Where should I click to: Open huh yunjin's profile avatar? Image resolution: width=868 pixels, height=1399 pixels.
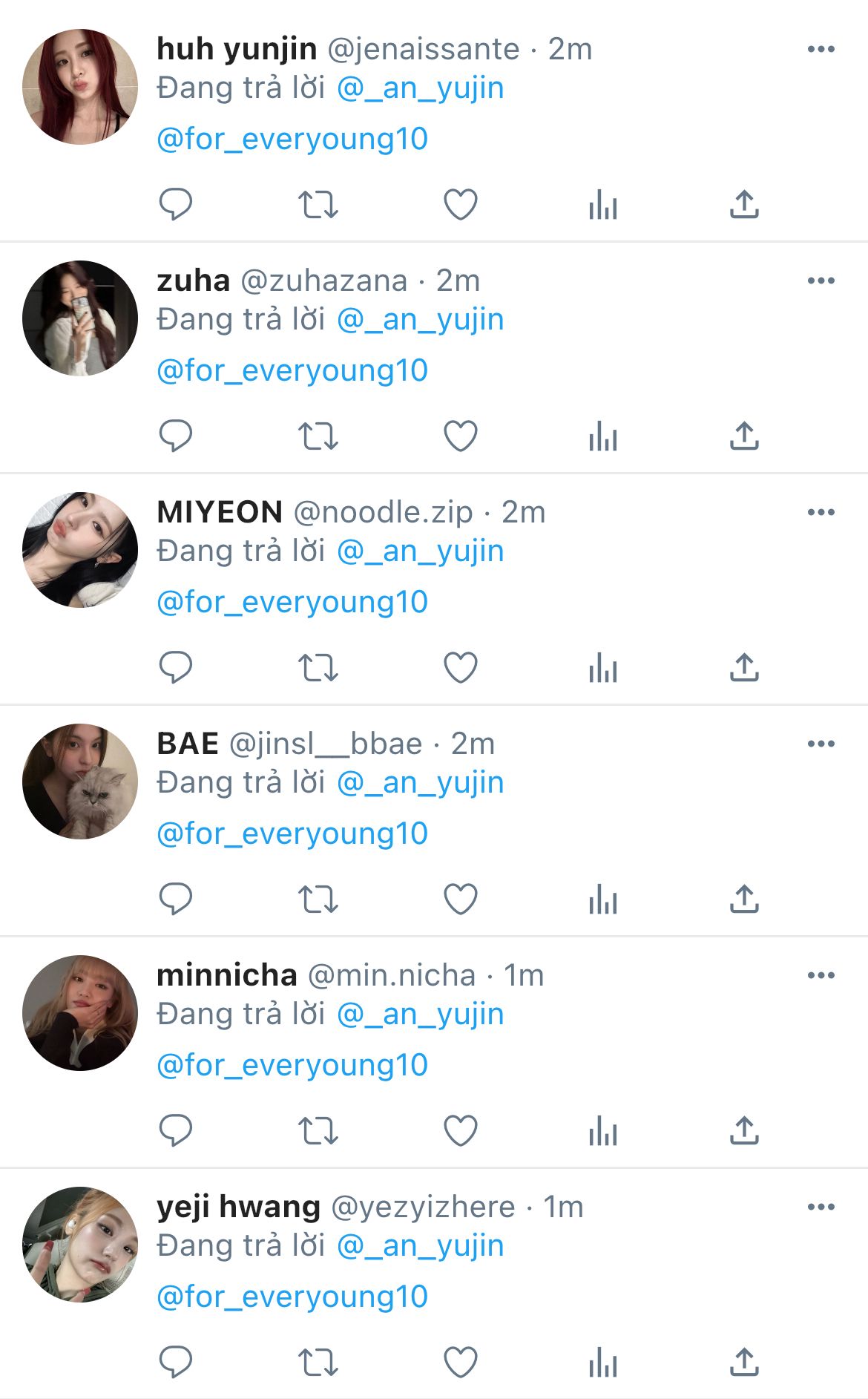(80, 87)
